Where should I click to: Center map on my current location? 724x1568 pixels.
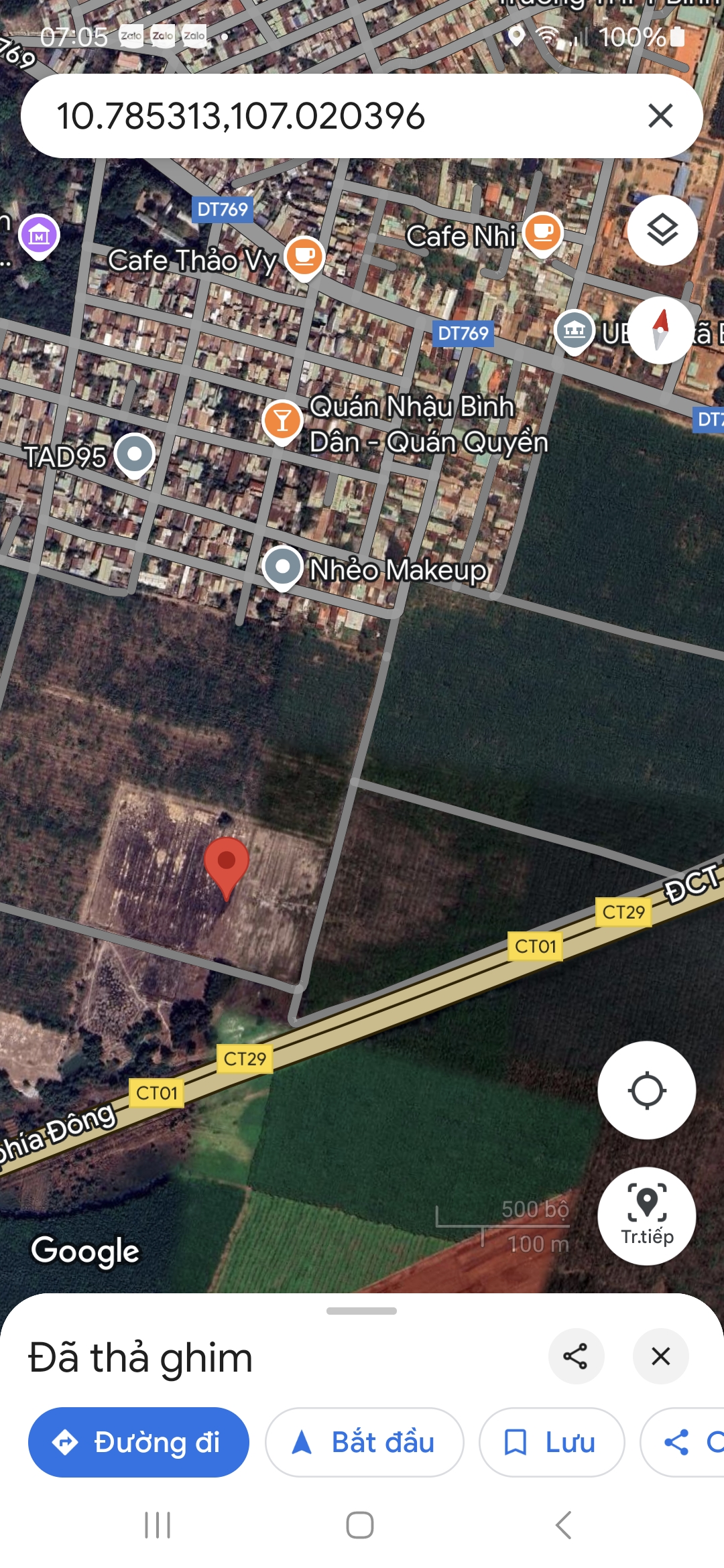point(646,1090)
